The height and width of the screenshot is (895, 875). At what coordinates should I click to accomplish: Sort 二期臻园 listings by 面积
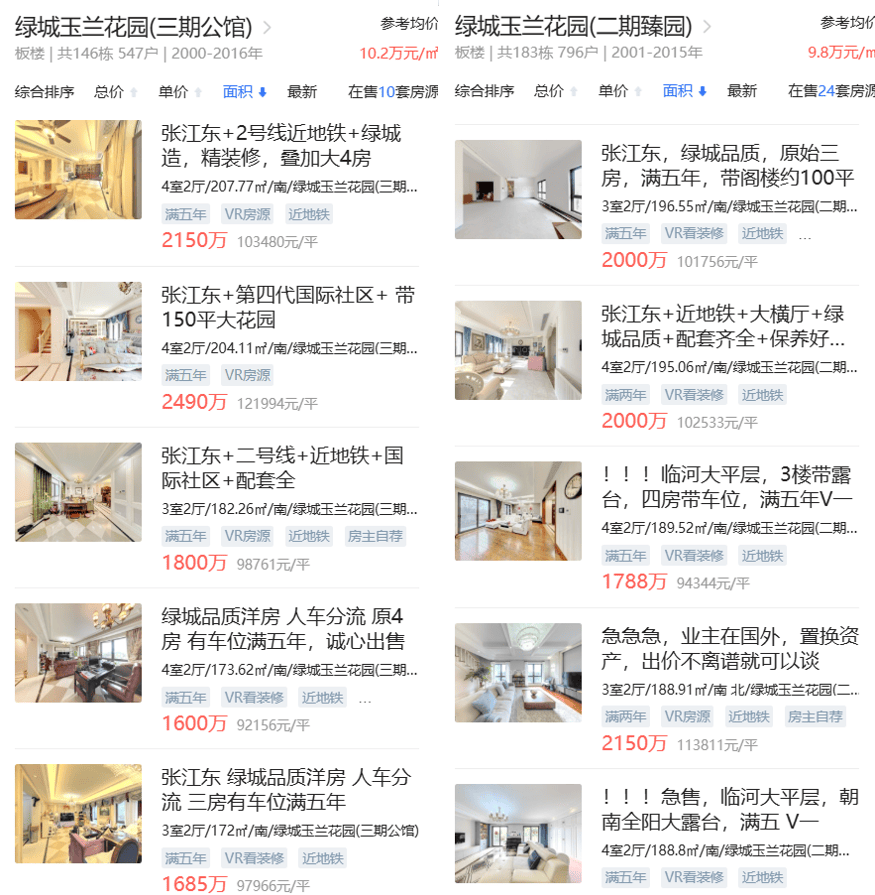(684, 91)
